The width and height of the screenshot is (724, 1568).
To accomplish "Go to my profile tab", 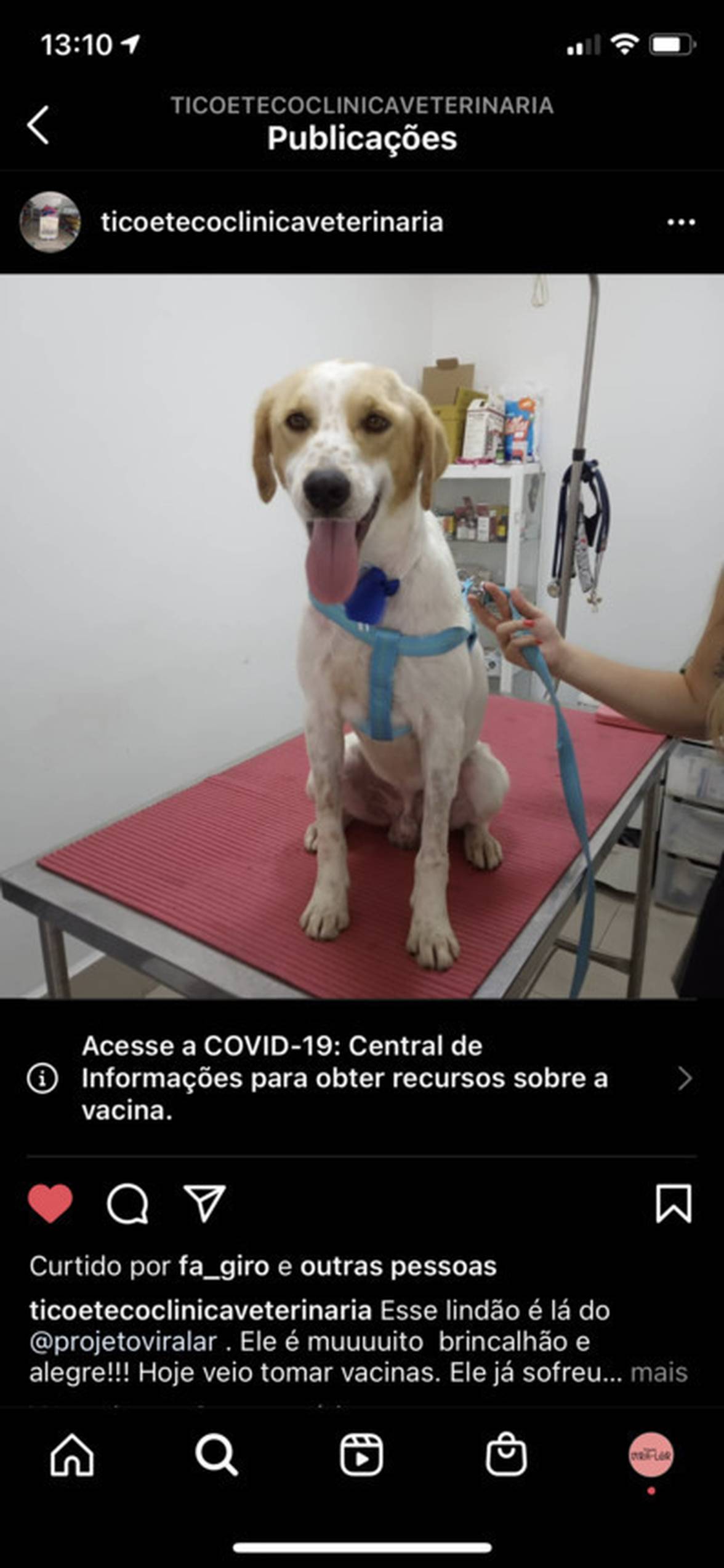I will 651,1455.
